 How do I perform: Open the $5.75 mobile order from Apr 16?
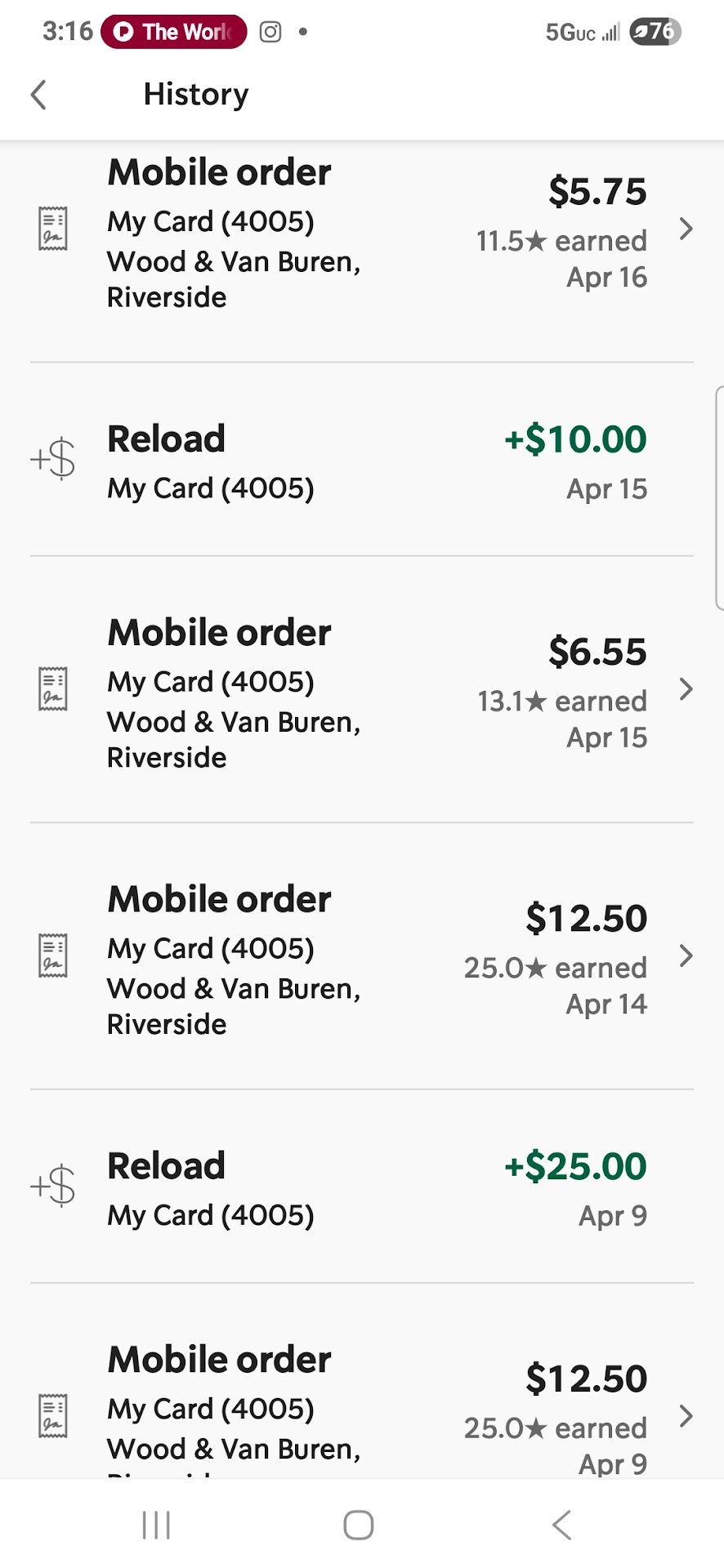click(x=361, y=233)
